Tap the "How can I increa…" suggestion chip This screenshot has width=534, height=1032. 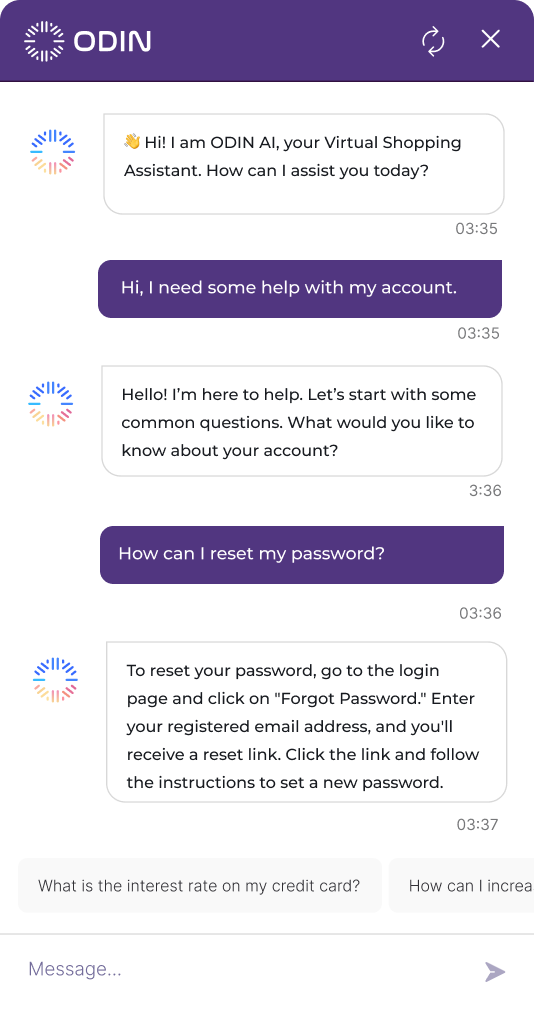click(462, 885)
